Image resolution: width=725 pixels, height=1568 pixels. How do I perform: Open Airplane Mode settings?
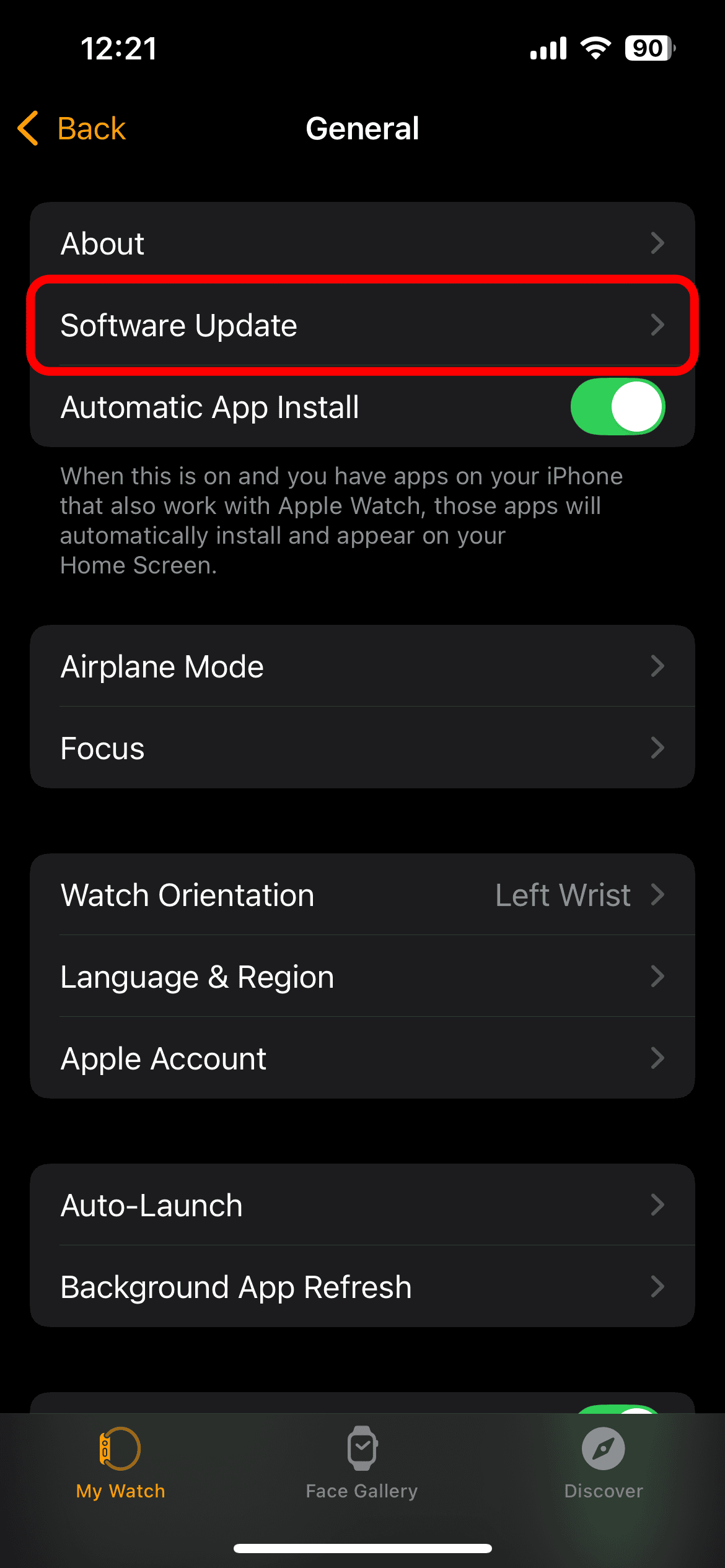tap(362, 666)
